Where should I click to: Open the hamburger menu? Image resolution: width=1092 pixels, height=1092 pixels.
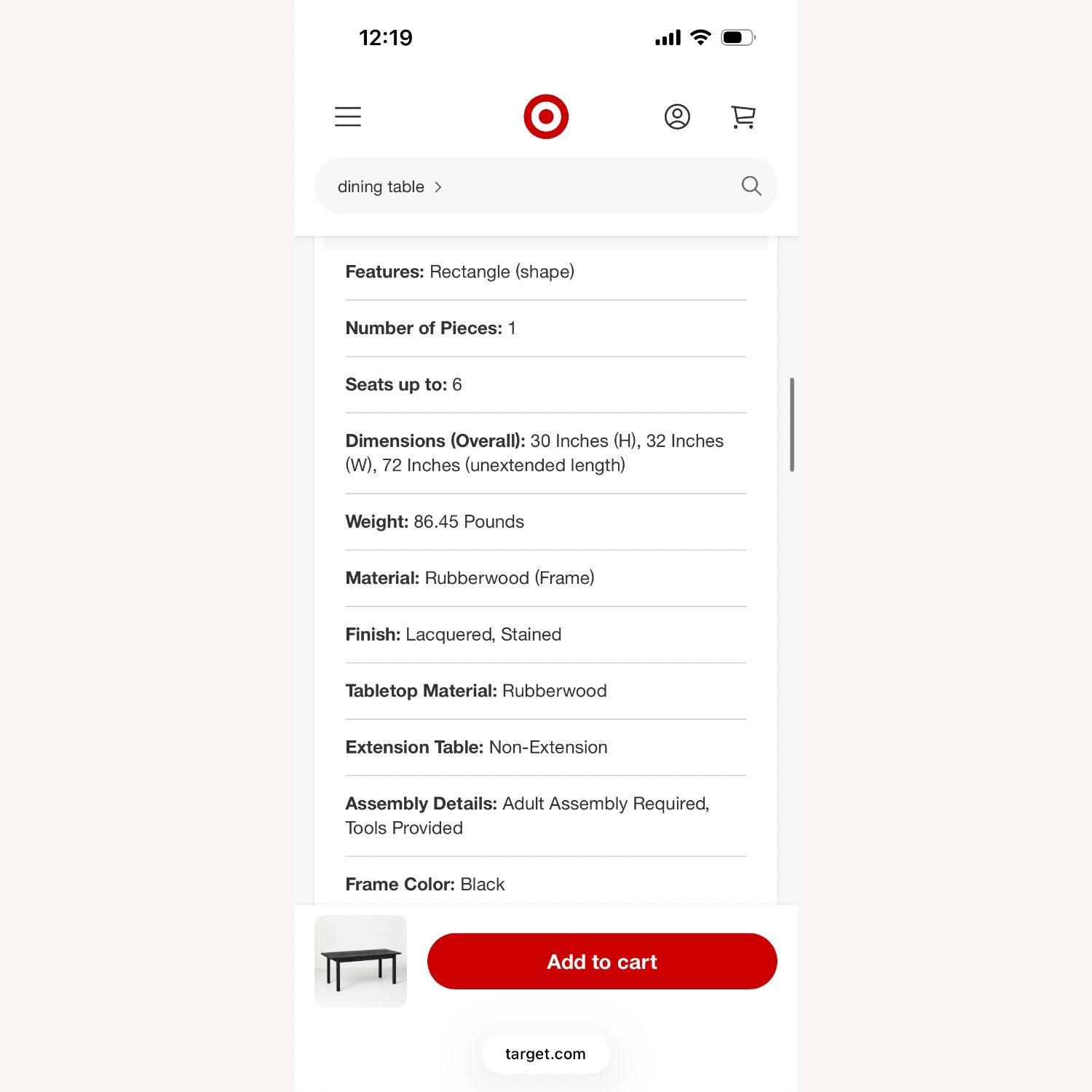(x=348, y=116)
